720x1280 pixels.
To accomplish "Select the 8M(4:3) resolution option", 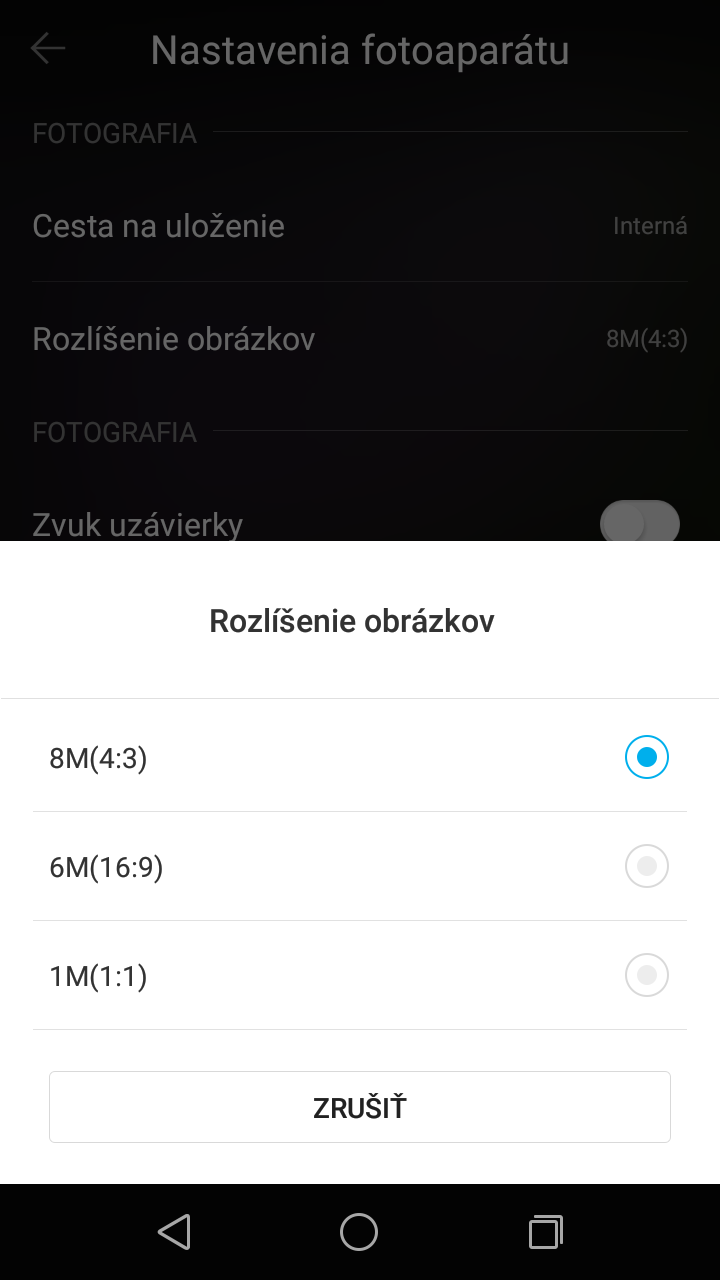I will point(360,756).
